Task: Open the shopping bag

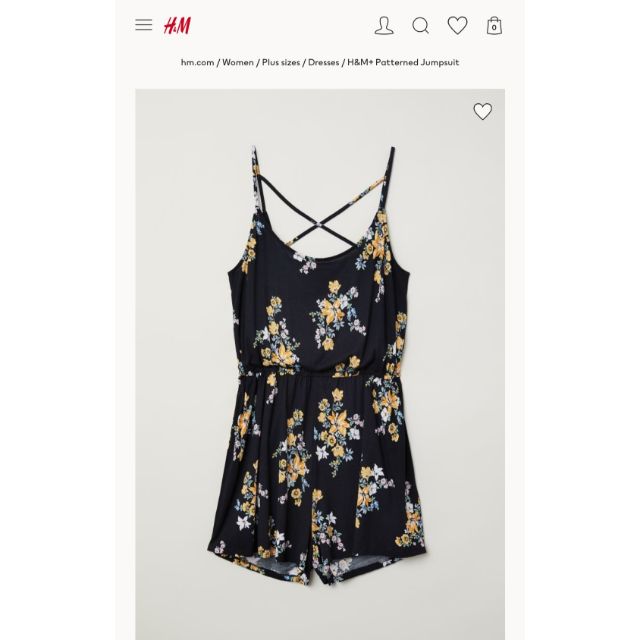Action: tap(494, 26)
